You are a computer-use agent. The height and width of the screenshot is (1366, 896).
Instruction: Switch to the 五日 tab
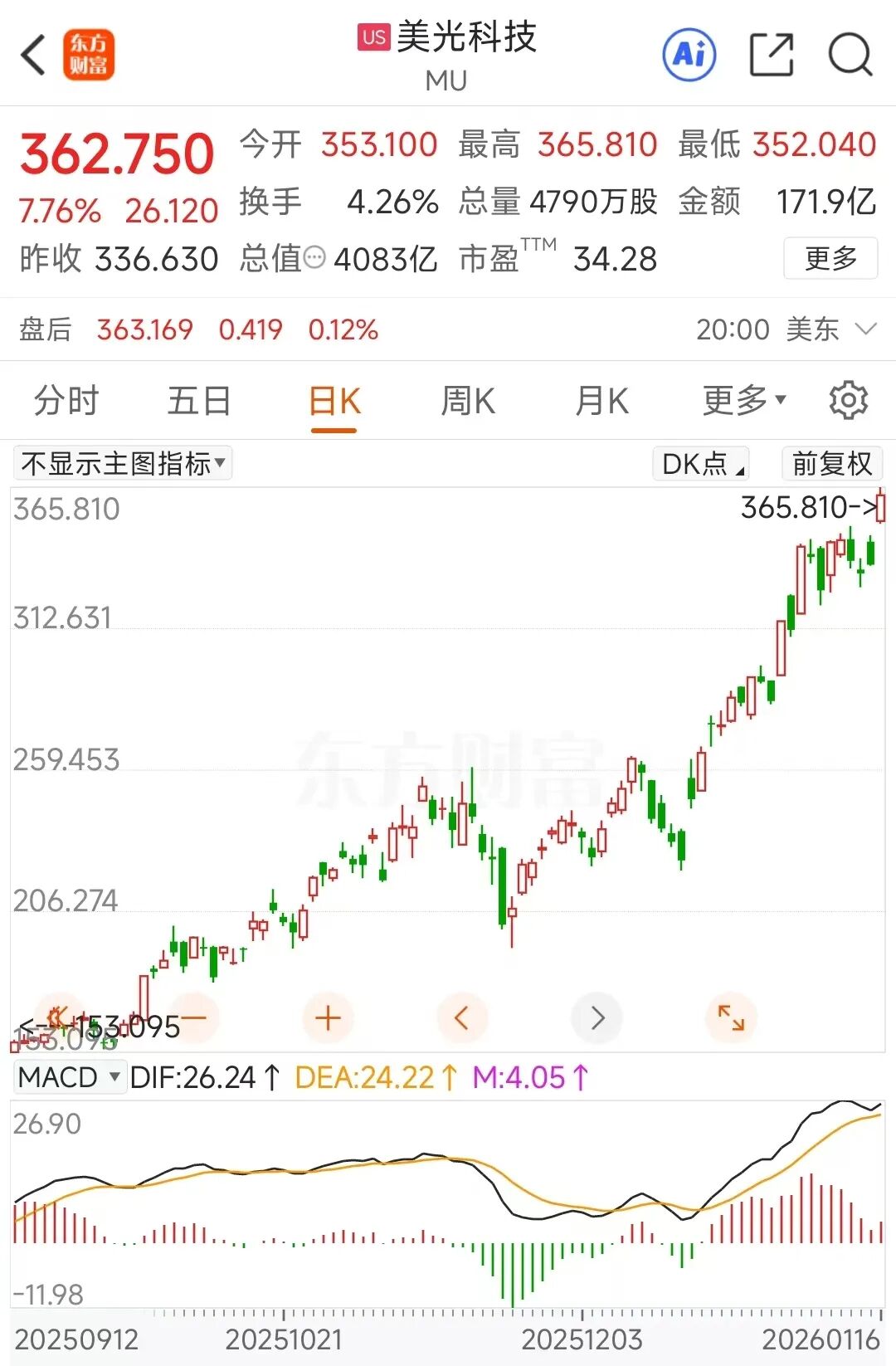pyautogui.click(x=199, y=402)
